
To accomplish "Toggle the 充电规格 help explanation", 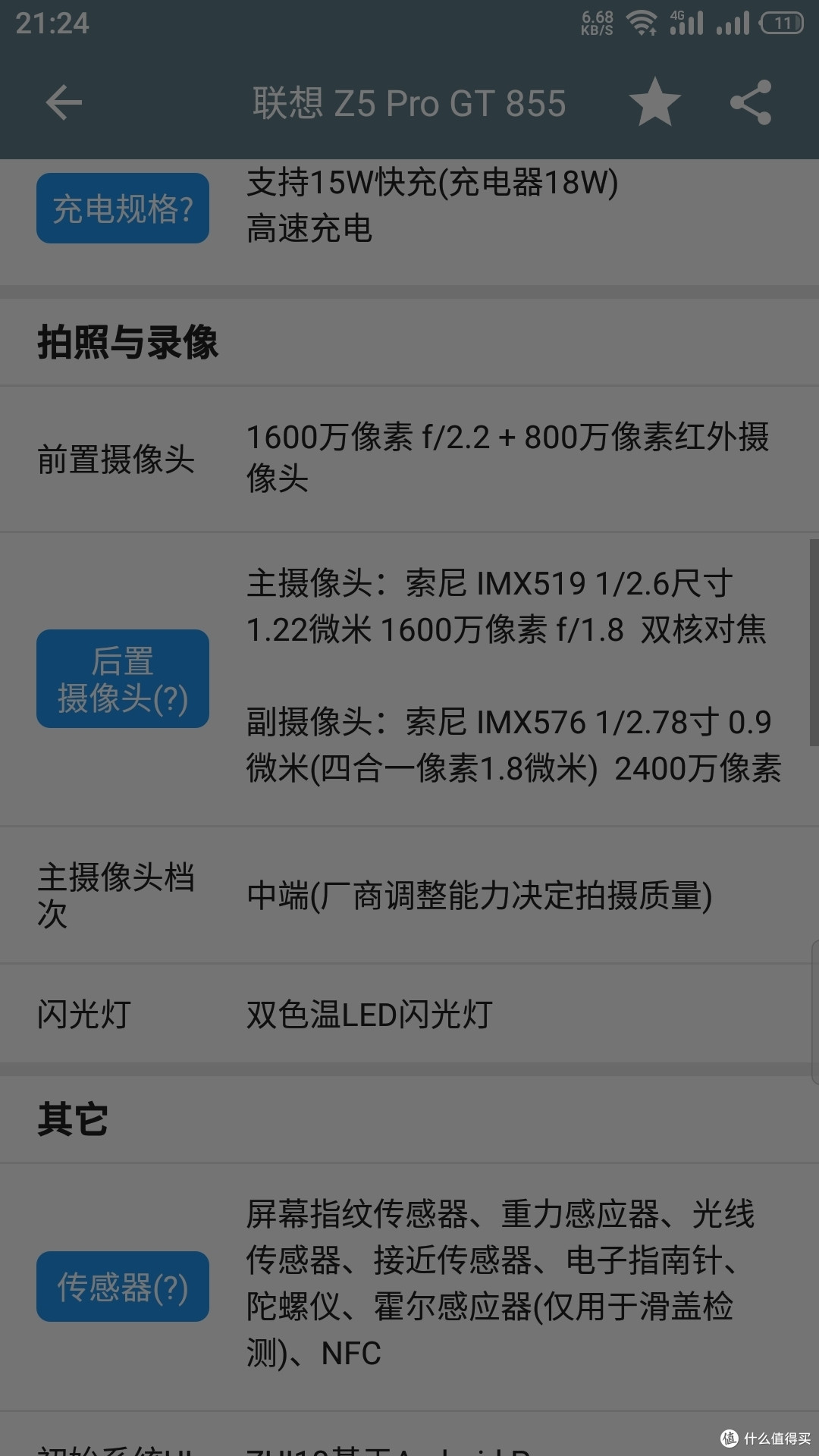I will coord(122,207).
